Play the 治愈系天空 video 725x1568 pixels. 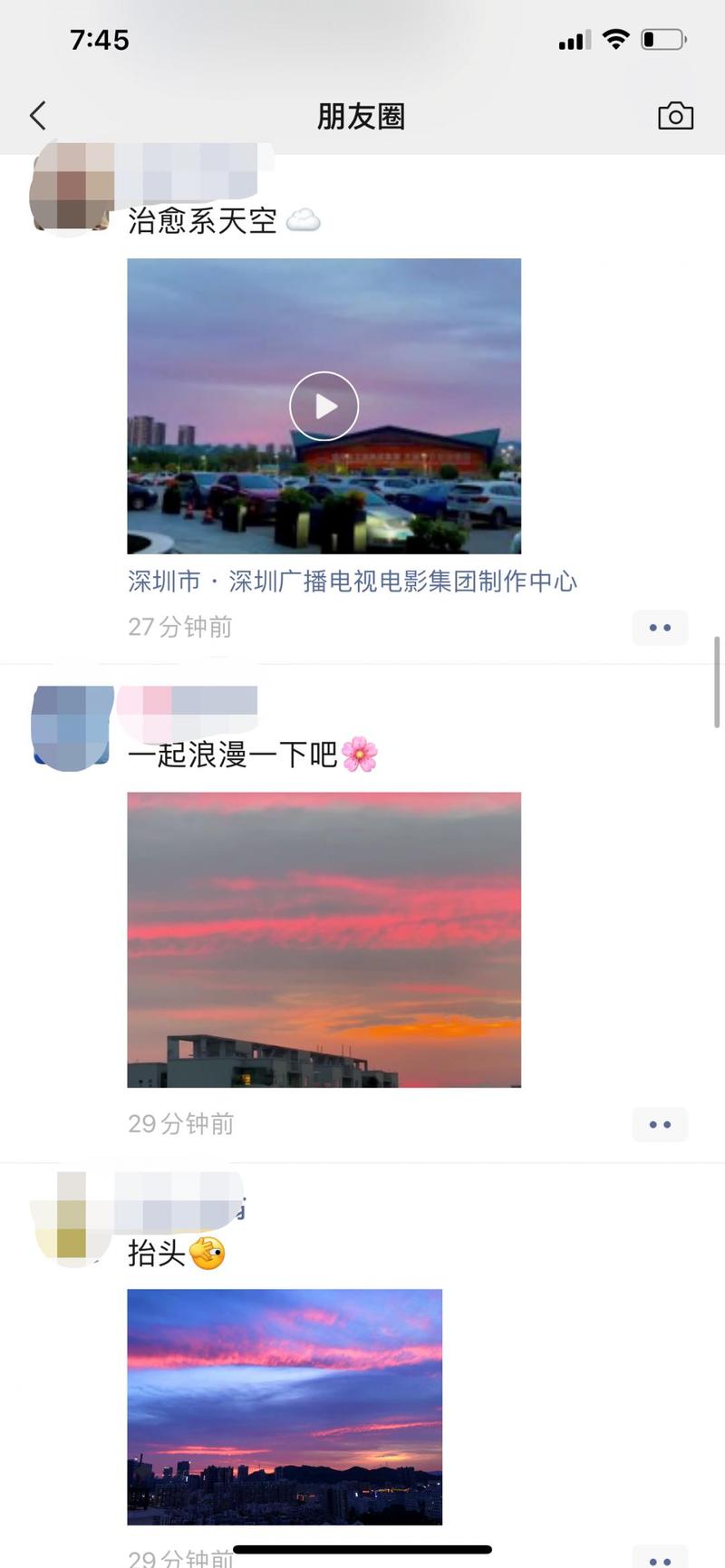[x=324, y=406]
